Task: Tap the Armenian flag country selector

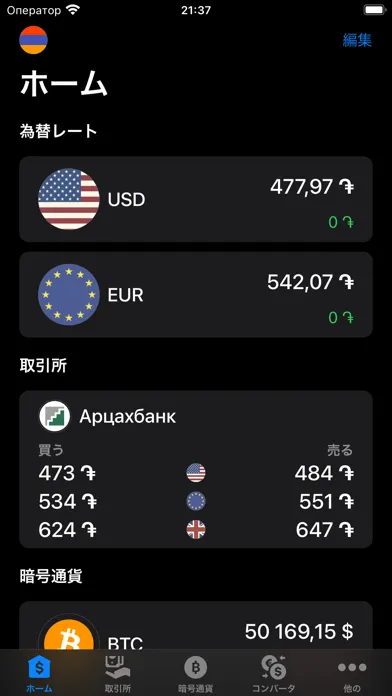Action: 33,40
